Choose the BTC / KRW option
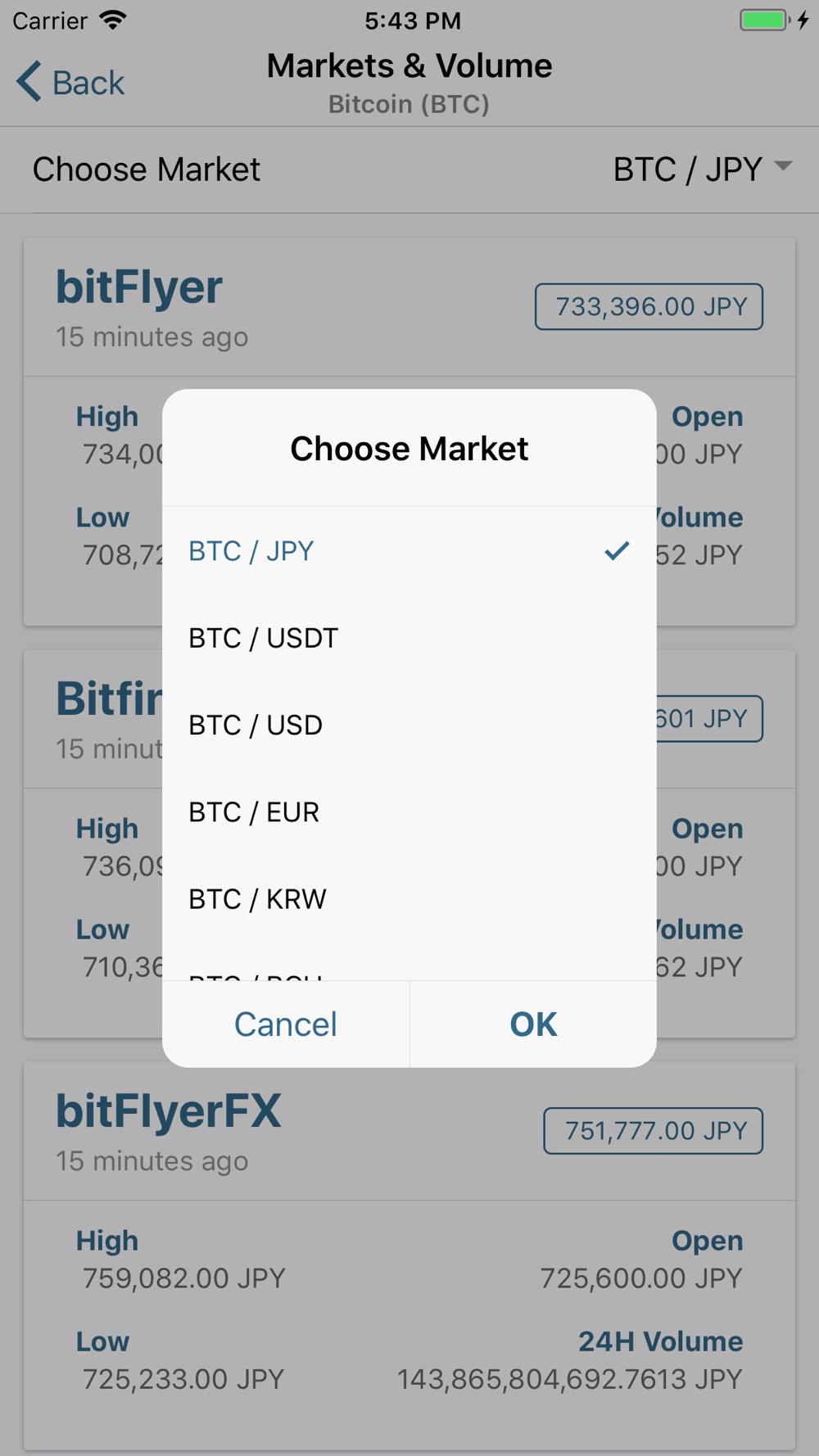819x1456 pixels. (409, 898)
